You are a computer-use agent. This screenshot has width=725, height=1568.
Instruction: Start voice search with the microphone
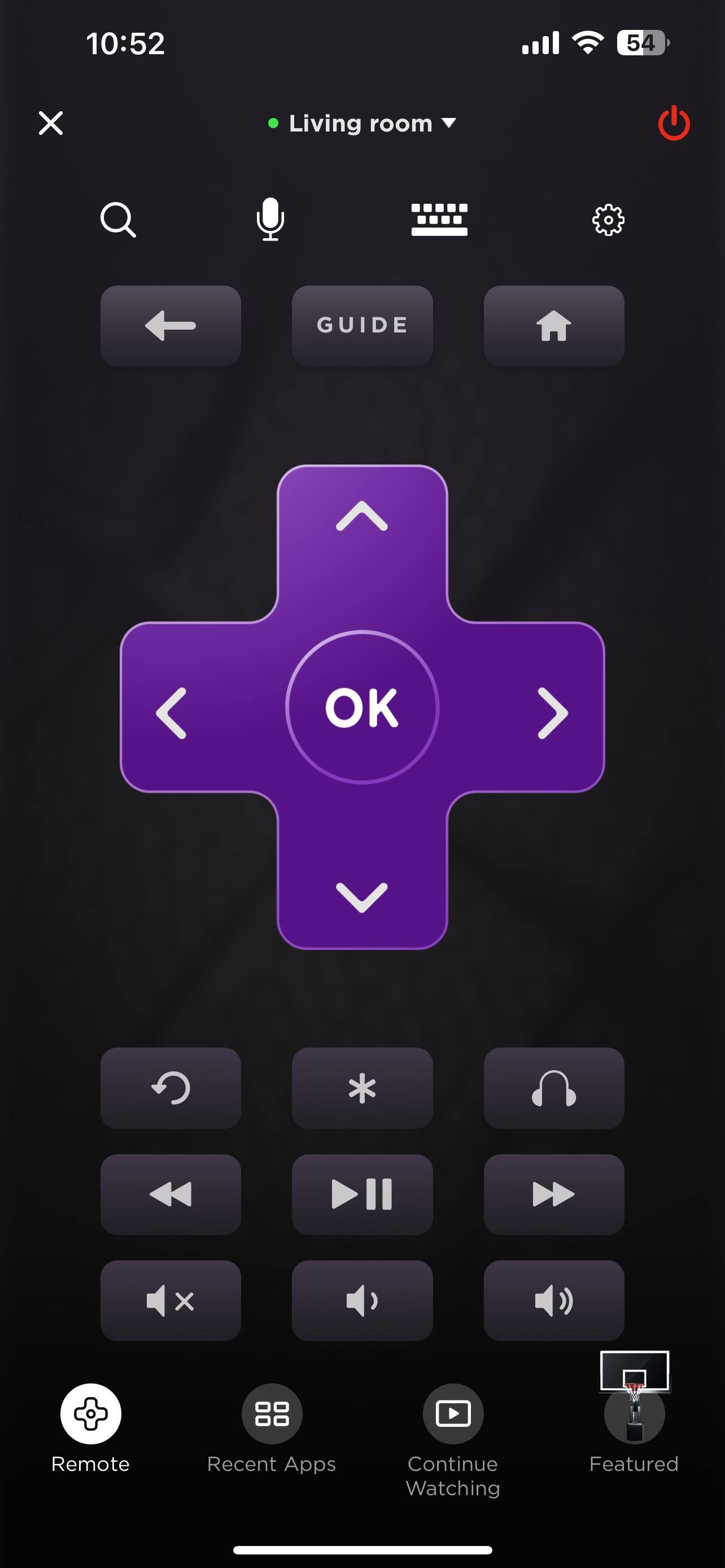270,219
